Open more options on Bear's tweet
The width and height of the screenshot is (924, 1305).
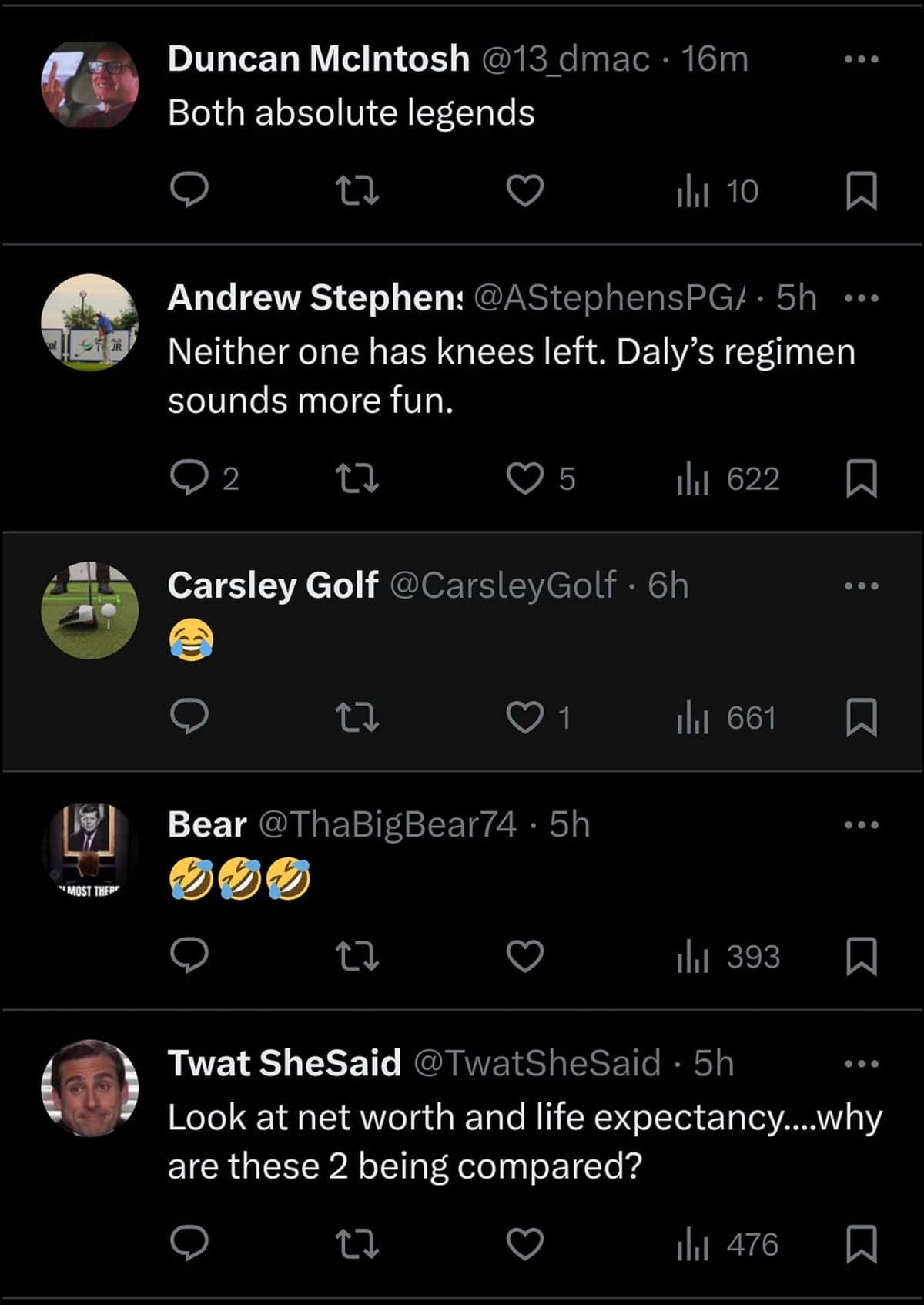tap(861, 825)
